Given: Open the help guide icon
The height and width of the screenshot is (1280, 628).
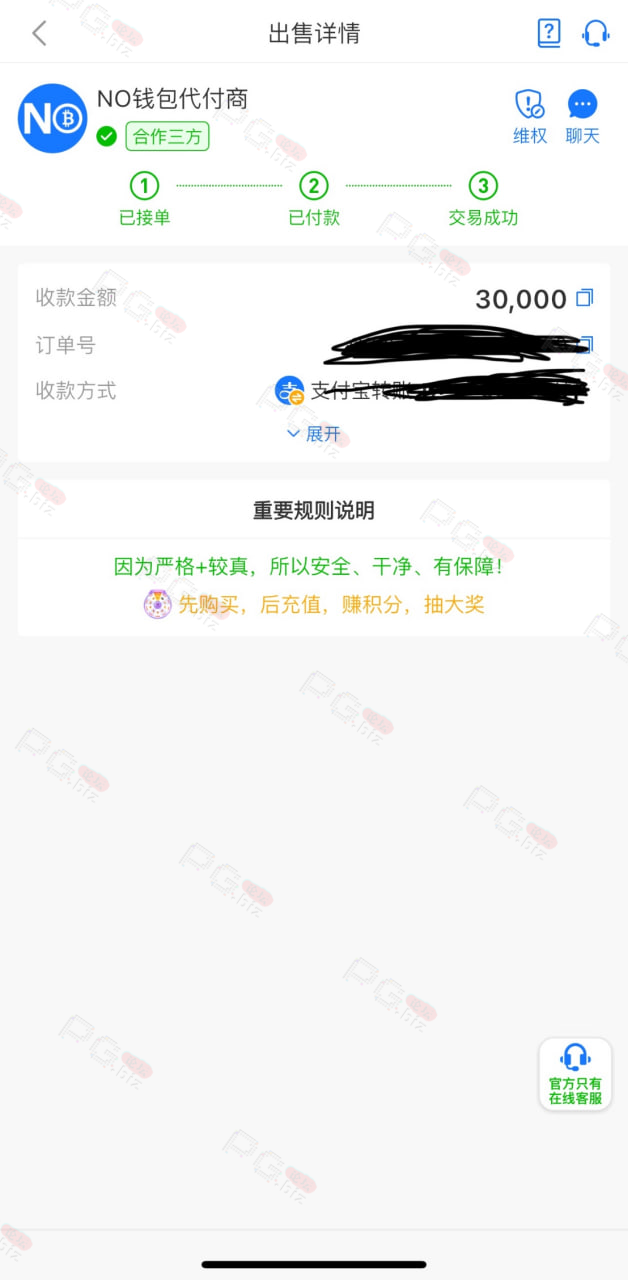Looking at the screenshot, I should pyautogui.click(x=549, y=33).
